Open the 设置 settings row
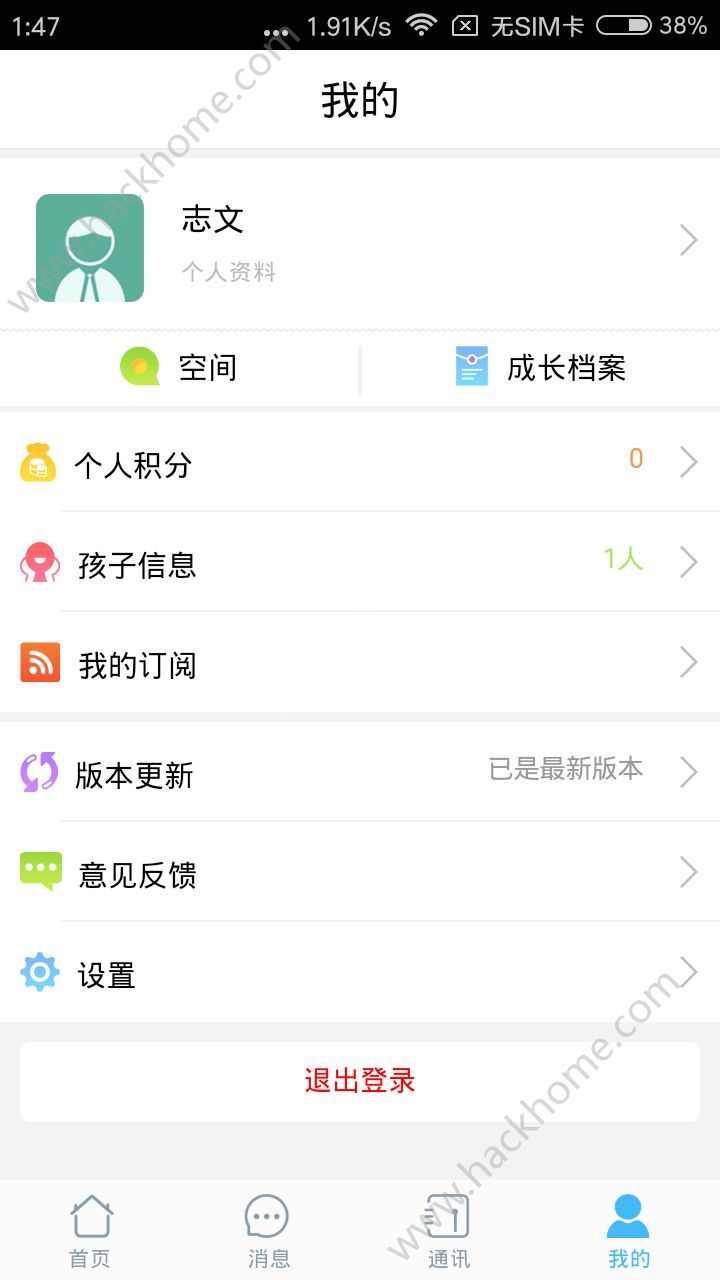Screen dimensions: 720x1280 point(360,974)
